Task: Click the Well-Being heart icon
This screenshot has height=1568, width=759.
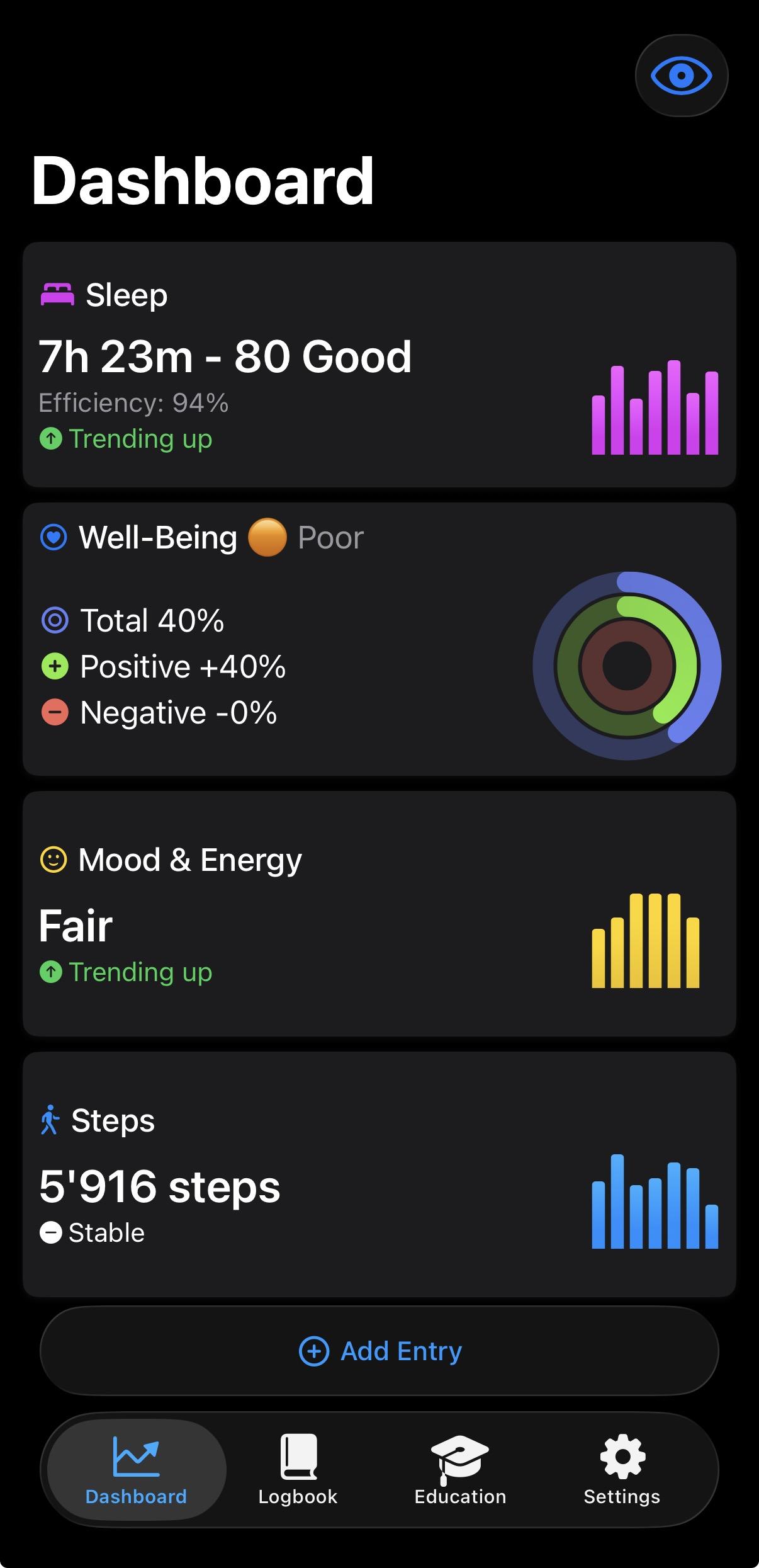Action: (x=53, y=537)
